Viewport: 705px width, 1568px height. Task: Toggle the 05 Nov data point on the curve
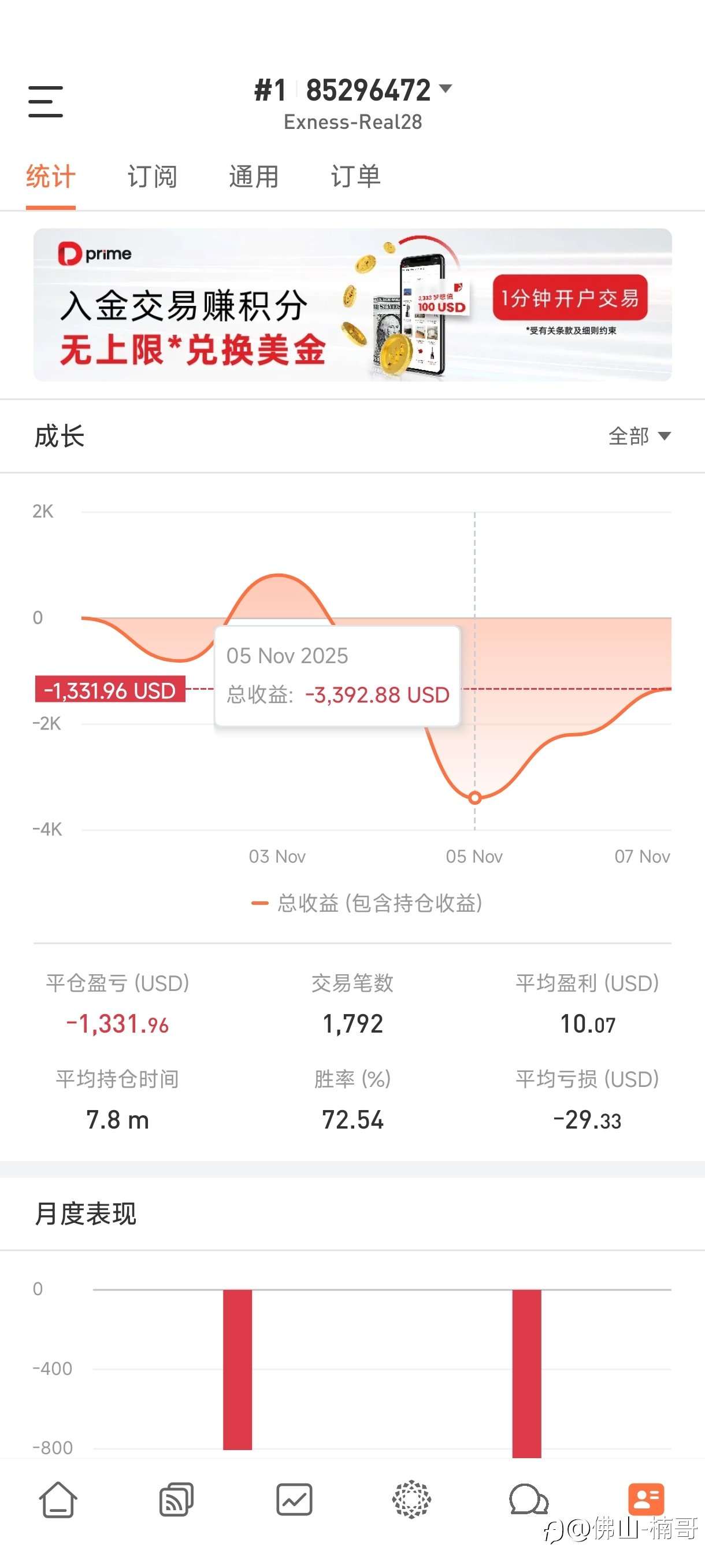pos(474,796)
